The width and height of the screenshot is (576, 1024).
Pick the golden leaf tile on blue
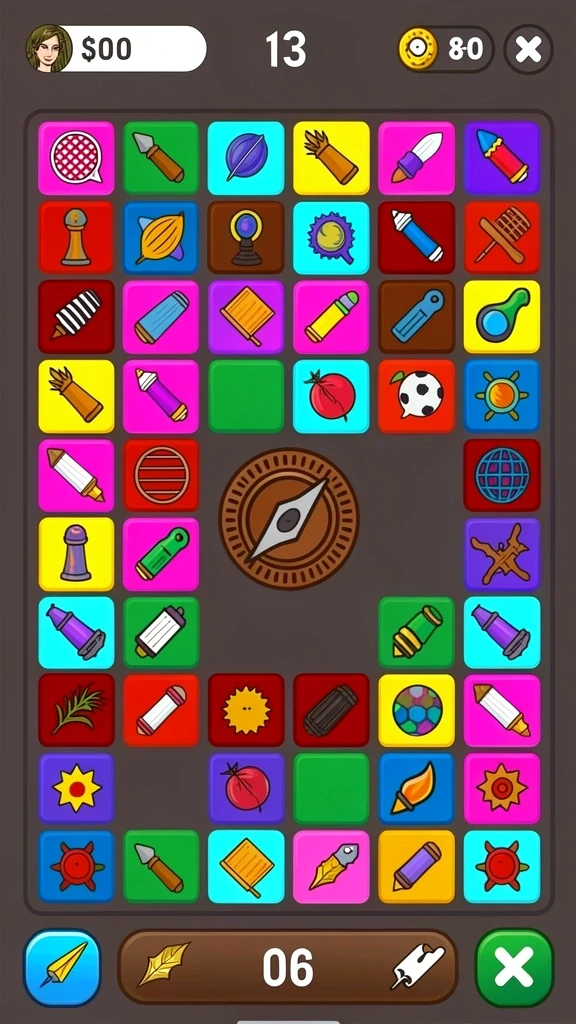(x=161, y=237)
